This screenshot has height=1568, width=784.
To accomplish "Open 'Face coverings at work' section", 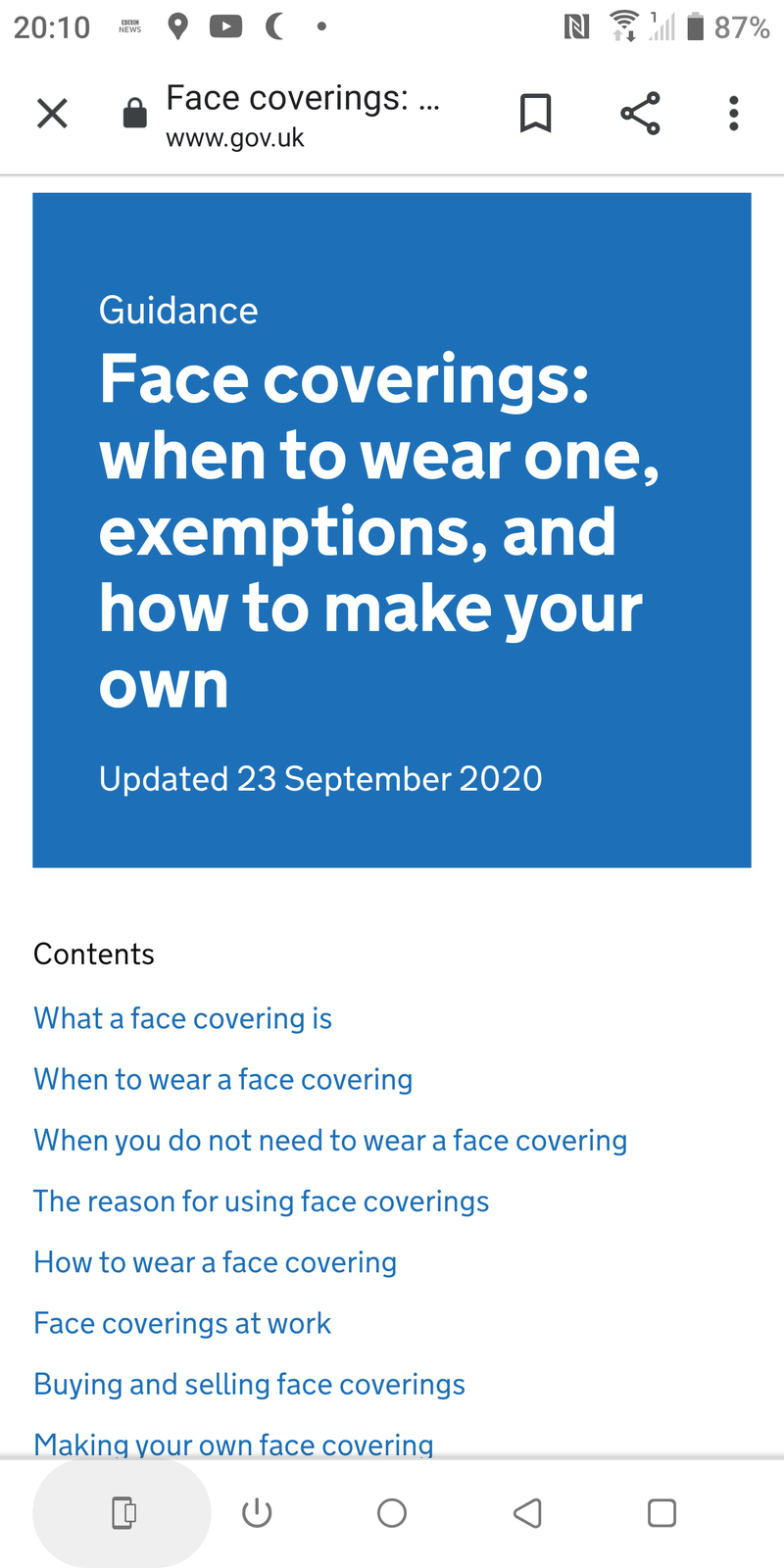I will tap(182, 1323).
